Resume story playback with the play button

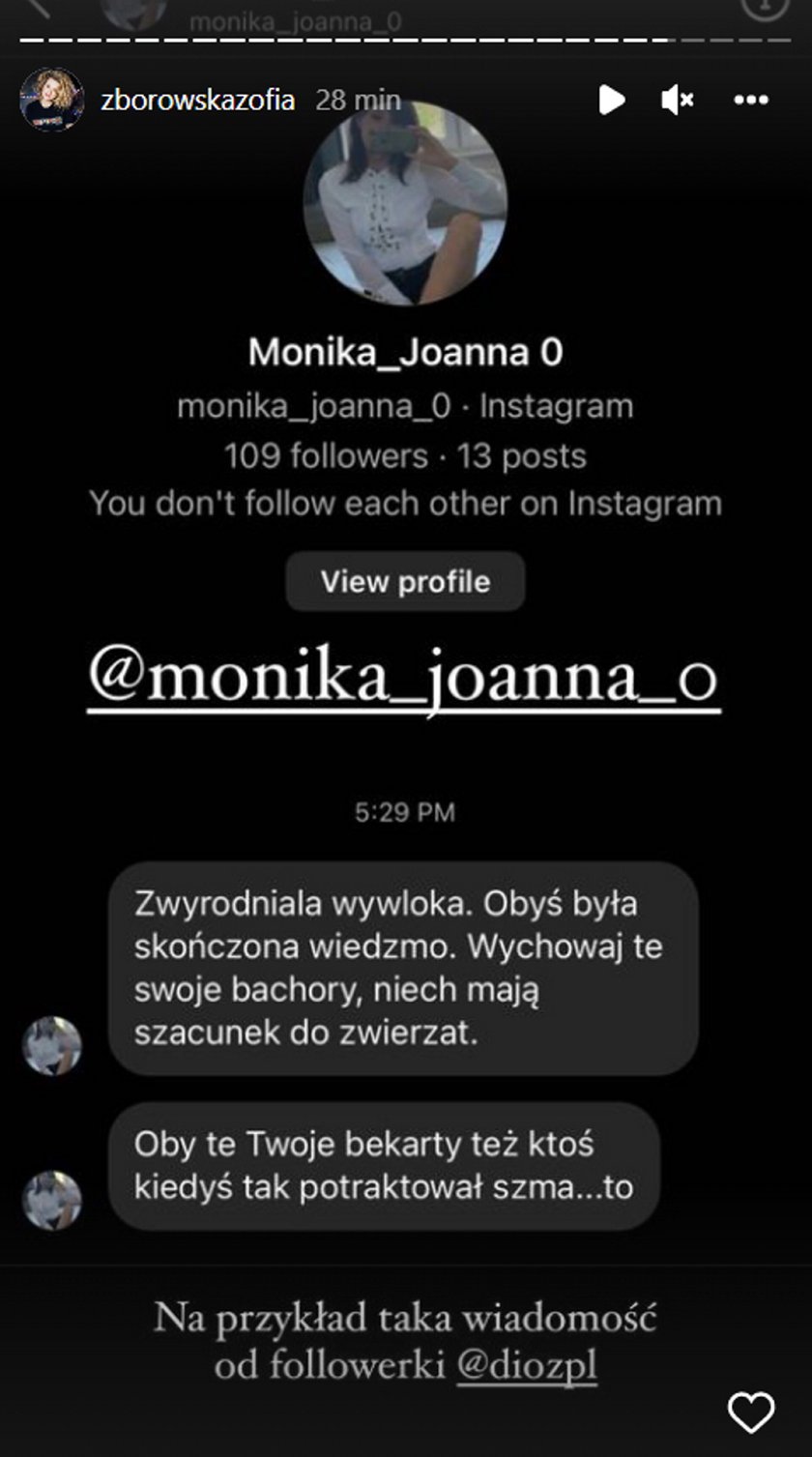tap(611, 100)
